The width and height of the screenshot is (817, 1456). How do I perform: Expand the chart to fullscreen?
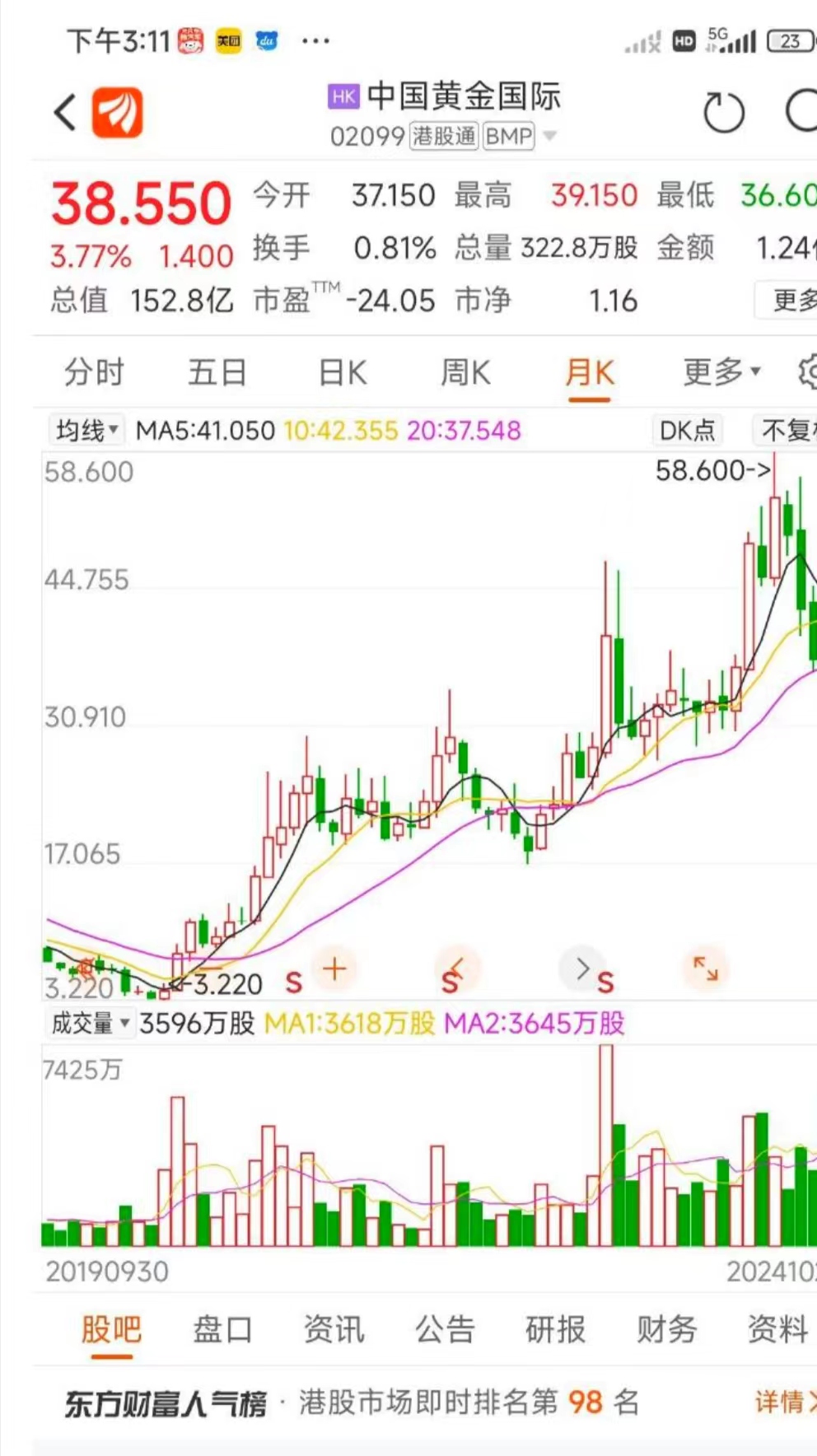(x=706, y=969)
